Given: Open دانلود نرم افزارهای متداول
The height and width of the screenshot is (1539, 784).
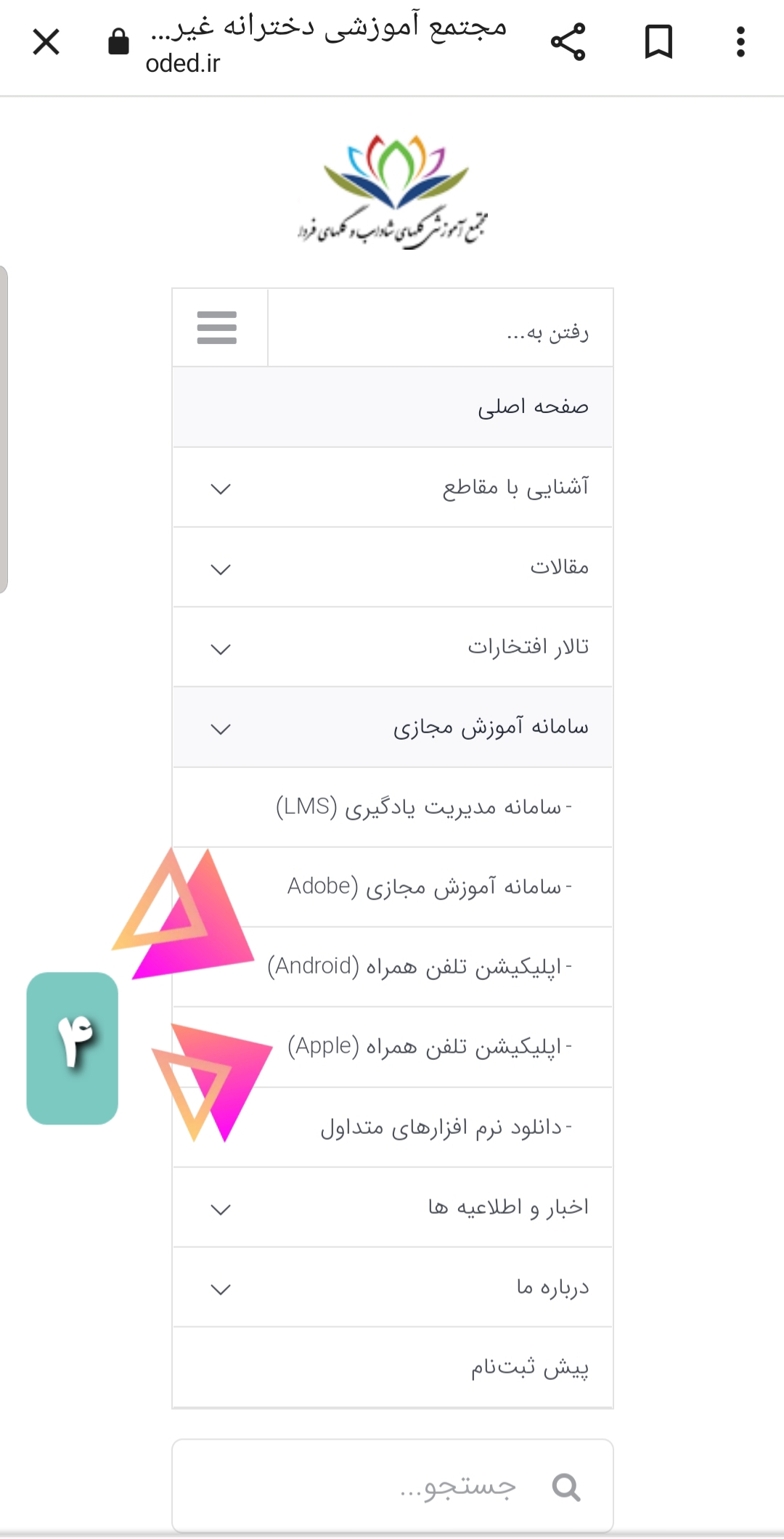Looking at the screenshot, I should point(446,1127).
